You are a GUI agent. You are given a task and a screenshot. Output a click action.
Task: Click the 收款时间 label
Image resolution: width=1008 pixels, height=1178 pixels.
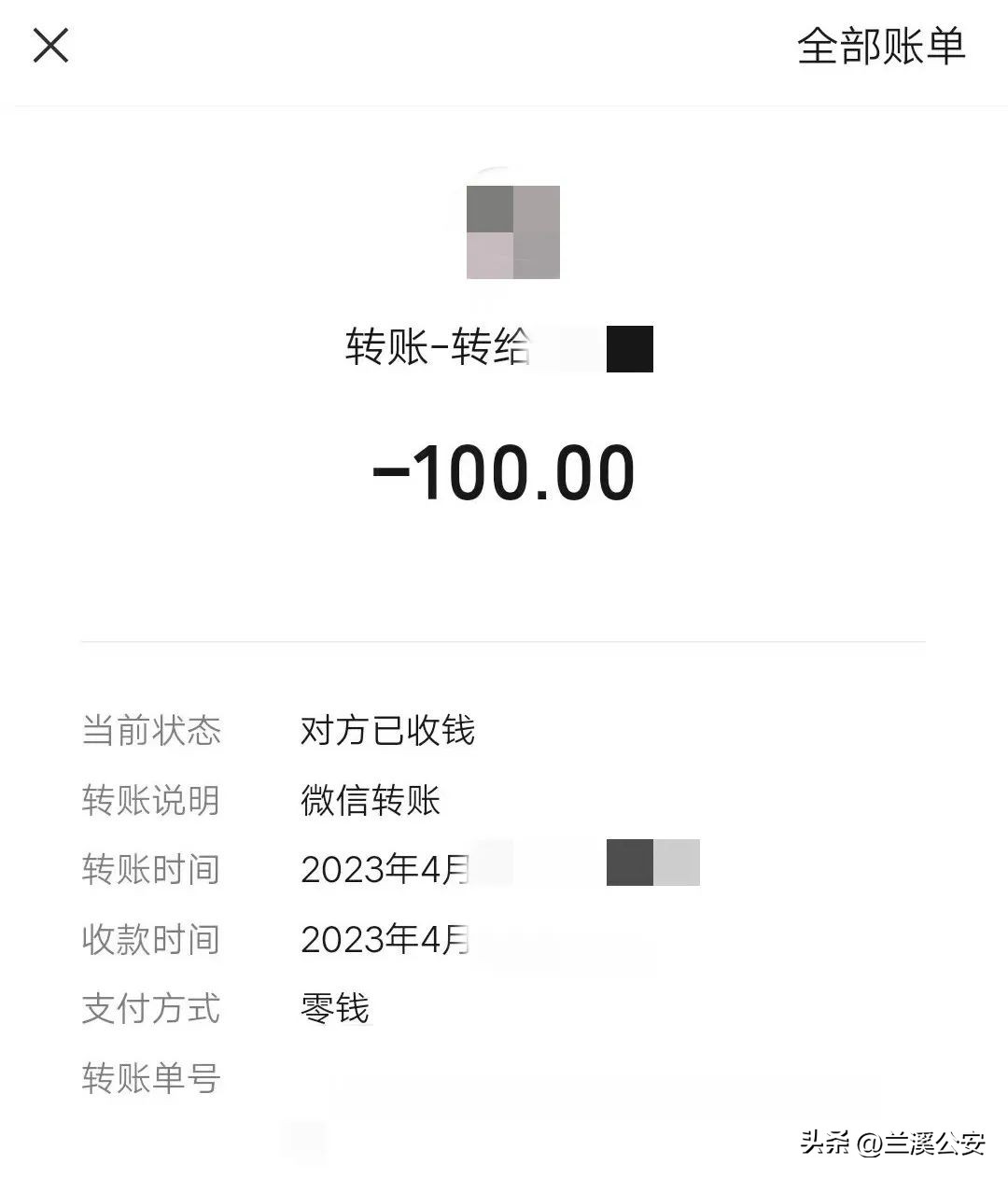(150, 940)
